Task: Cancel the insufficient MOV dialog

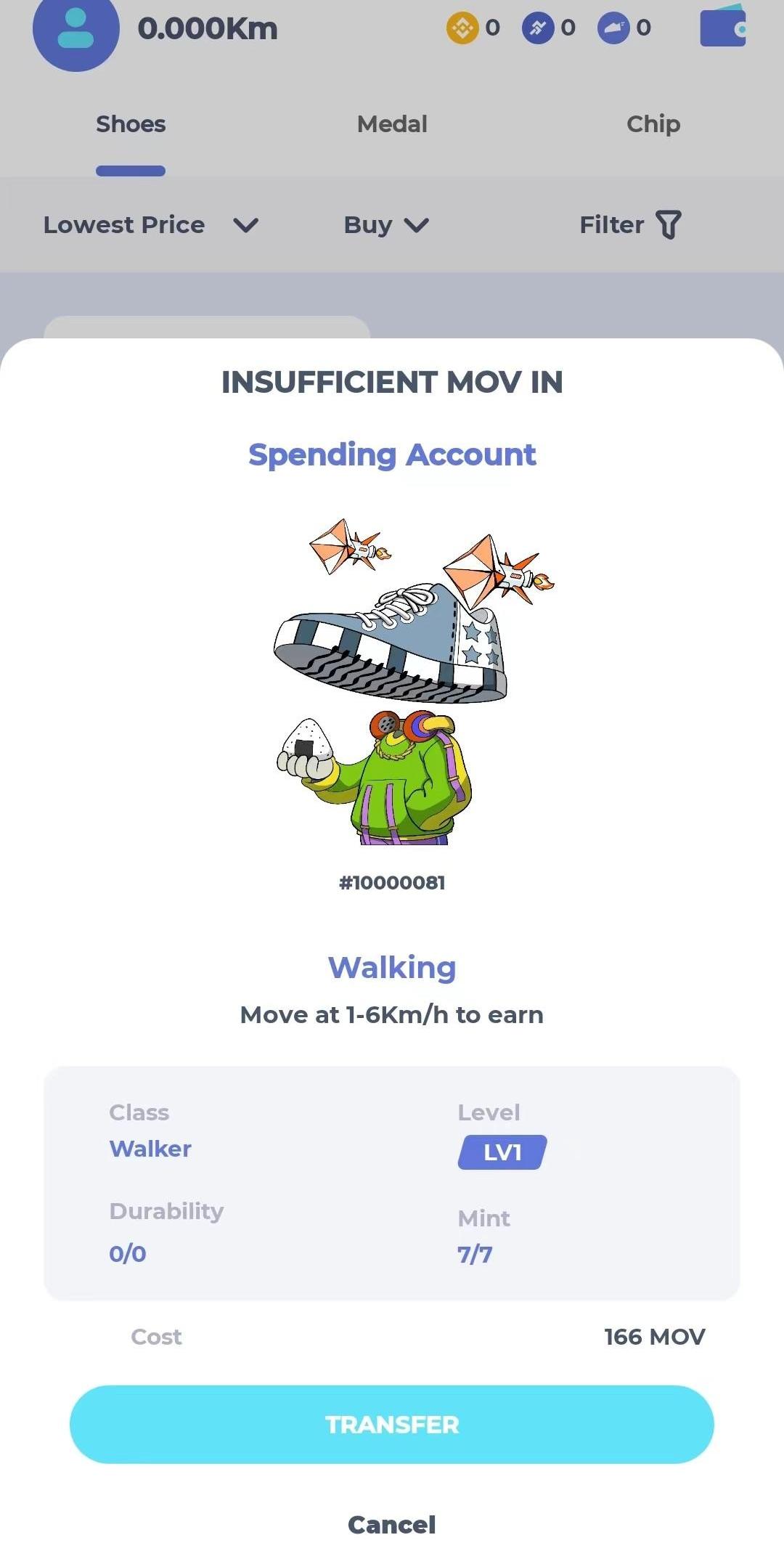Action: tap(392, 1525)
